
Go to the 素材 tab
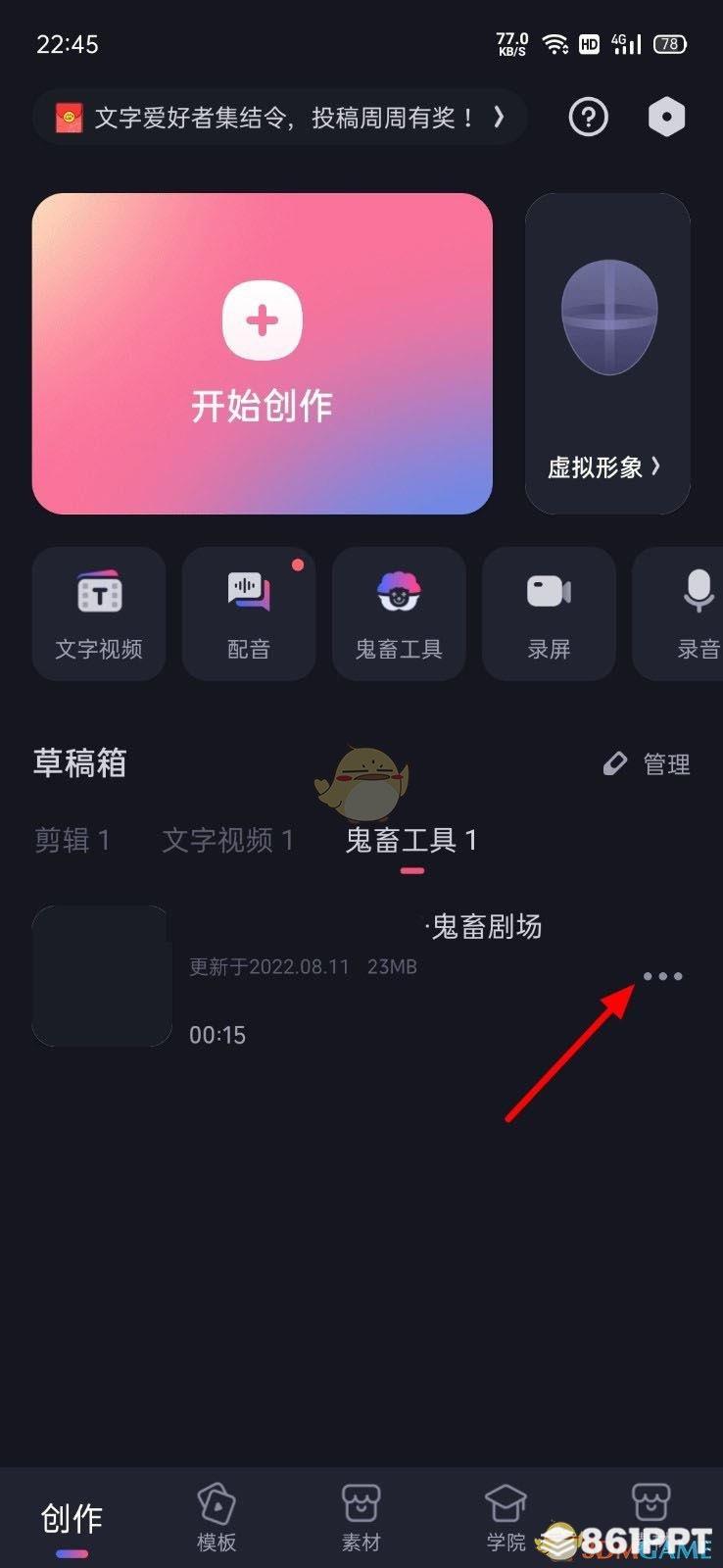361,1517
